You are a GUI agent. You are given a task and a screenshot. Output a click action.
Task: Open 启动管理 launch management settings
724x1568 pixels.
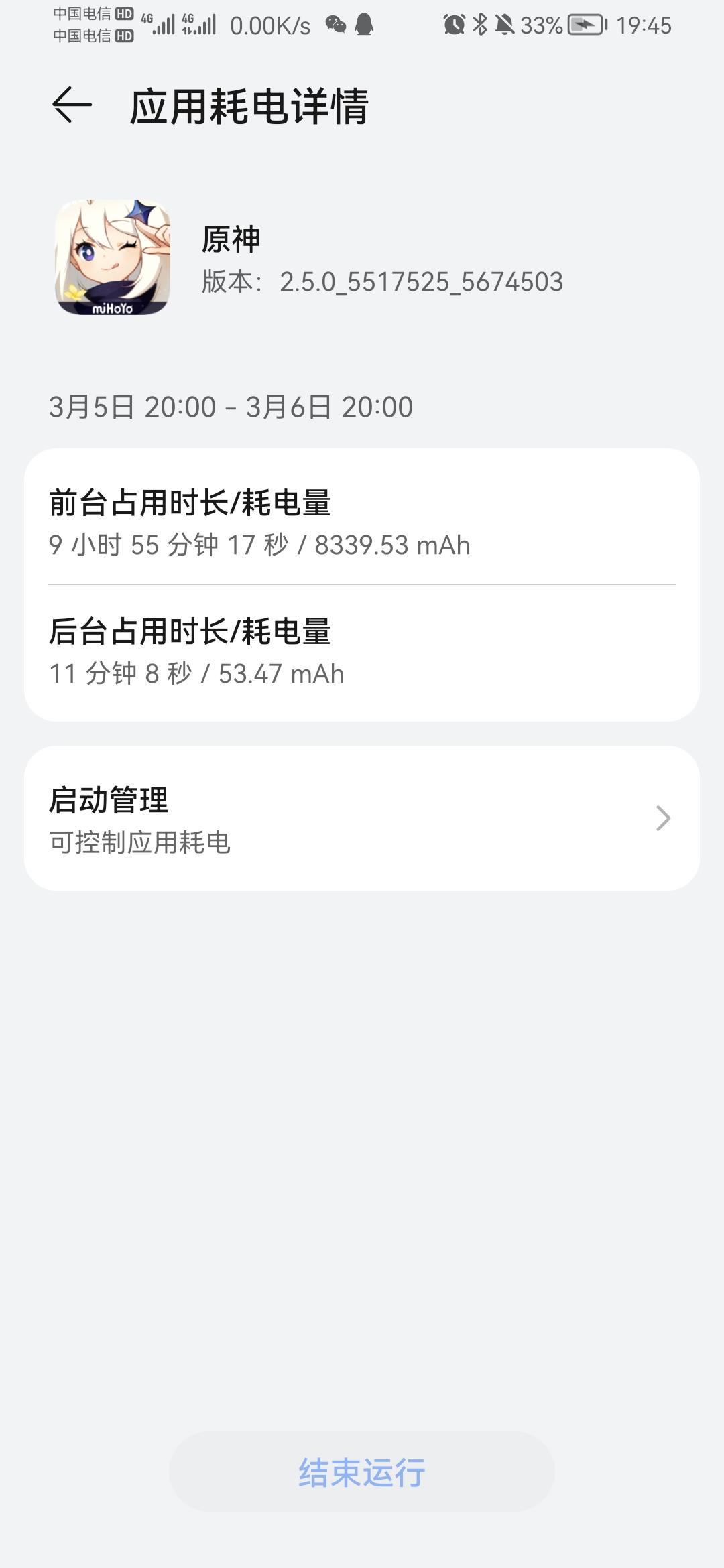pos(362,818)
